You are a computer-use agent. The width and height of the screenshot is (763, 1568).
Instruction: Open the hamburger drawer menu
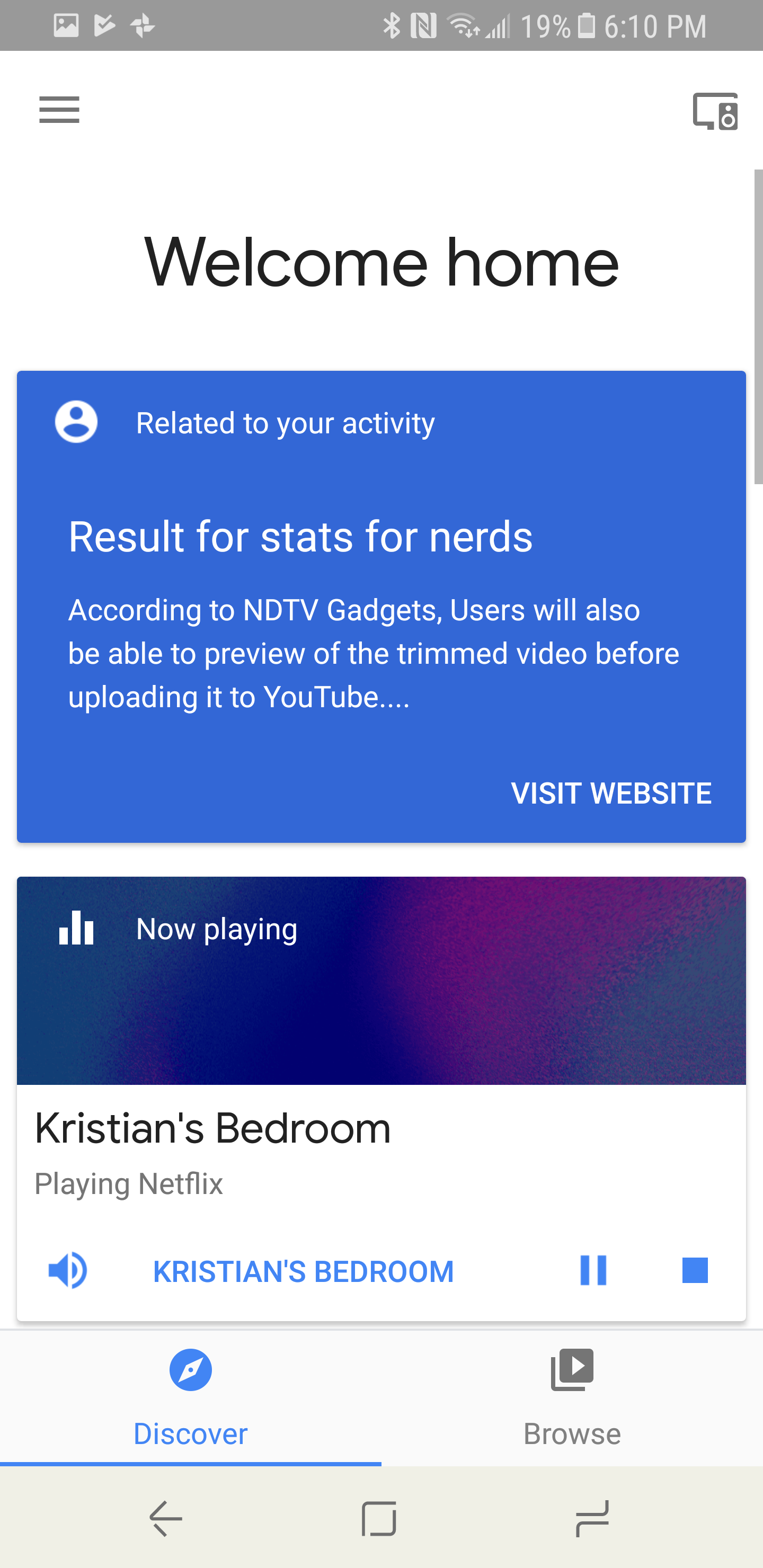pos(59,110)
